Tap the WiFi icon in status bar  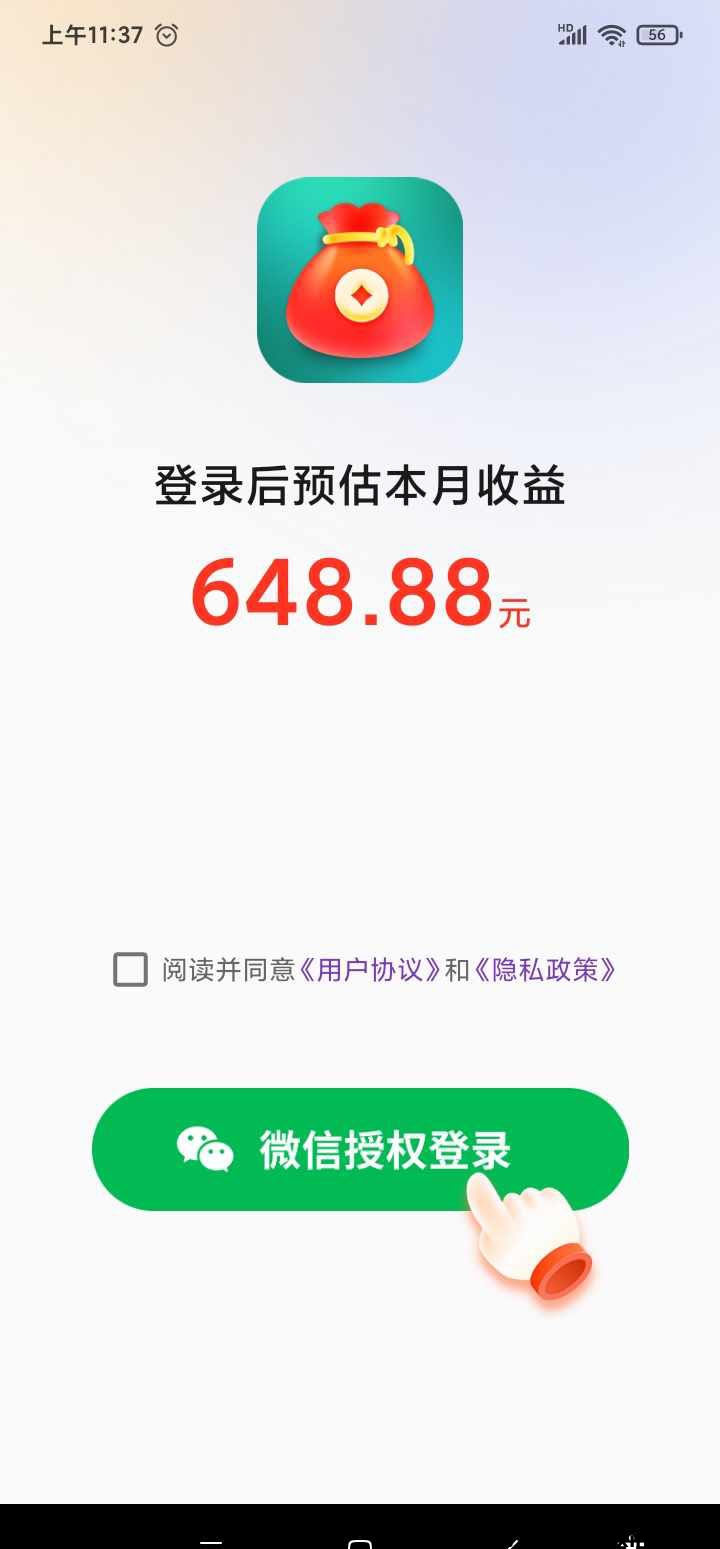tap(613, 34)
